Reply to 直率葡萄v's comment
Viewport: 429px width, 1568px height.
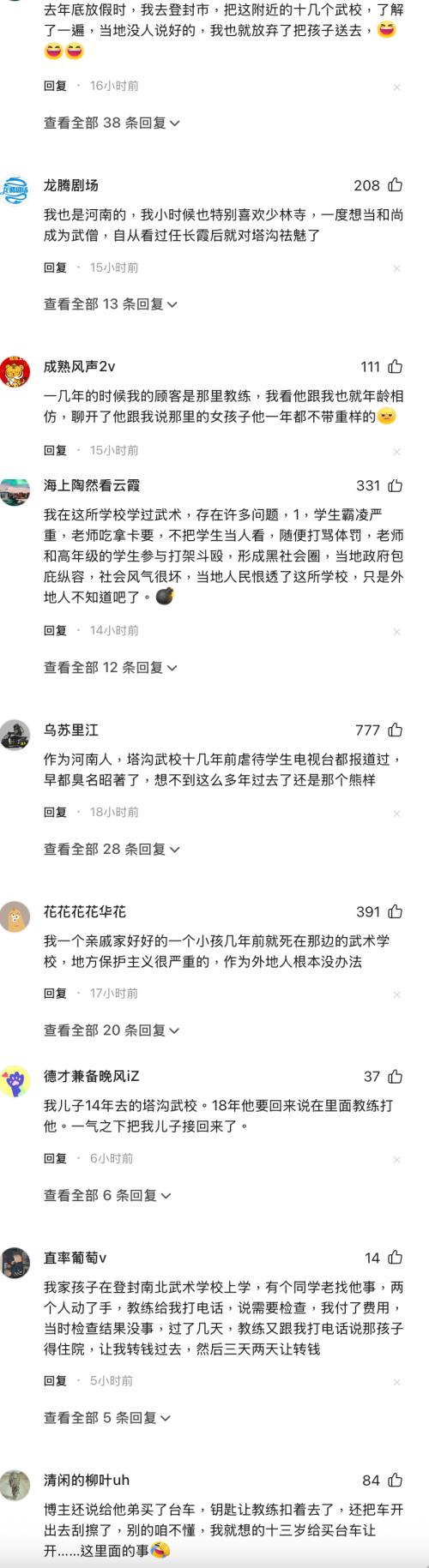click(x=55, y=1380)
